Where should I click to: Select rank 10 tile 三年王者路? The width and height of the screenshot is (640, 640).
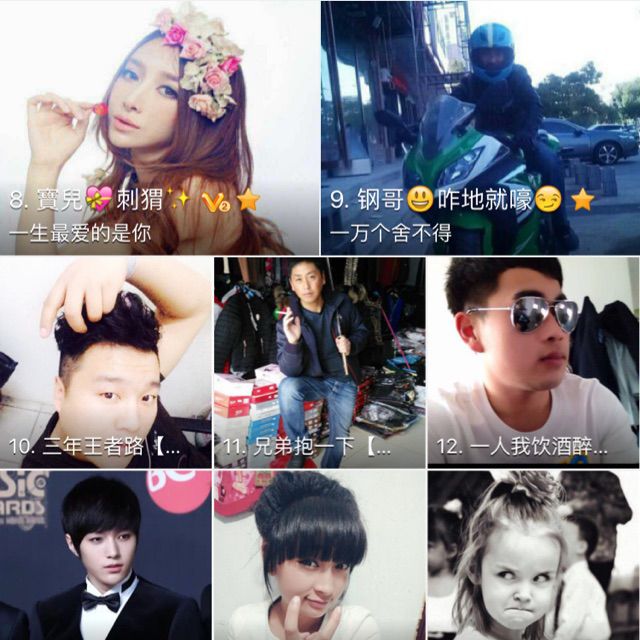[105, 362]
